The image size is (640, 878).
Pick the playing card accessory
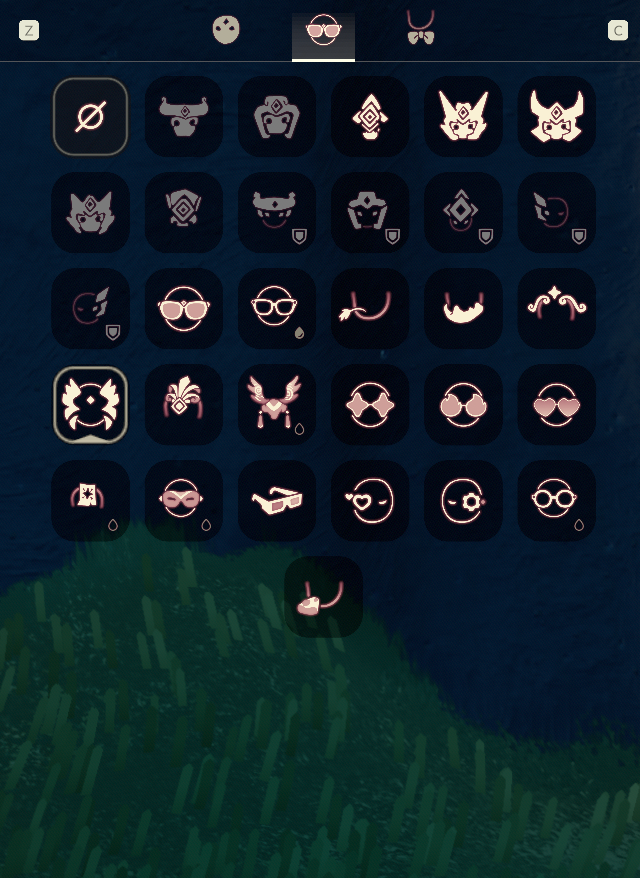[90, 501]
